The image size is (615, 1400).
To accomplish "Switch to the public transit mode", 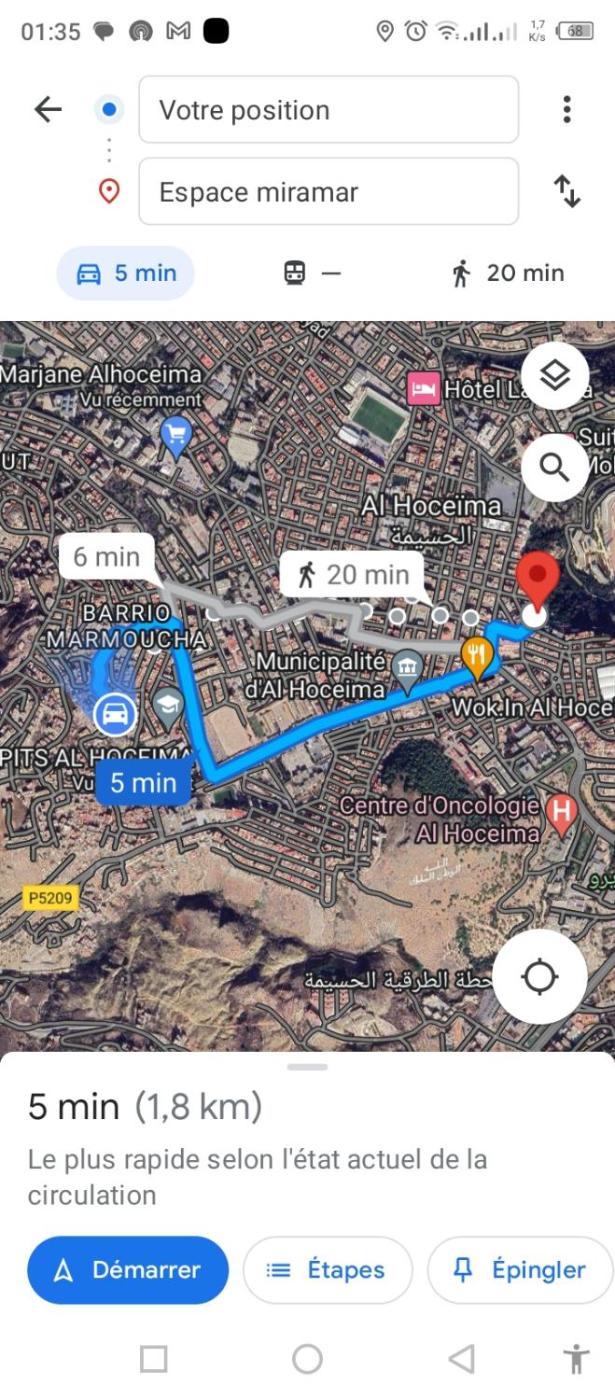I will 312,273.
